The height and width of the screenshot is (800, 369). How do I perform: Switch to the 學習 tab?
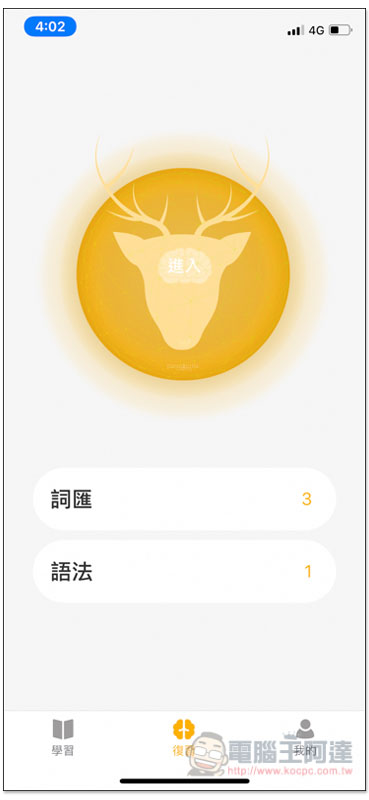coord(63,737)
